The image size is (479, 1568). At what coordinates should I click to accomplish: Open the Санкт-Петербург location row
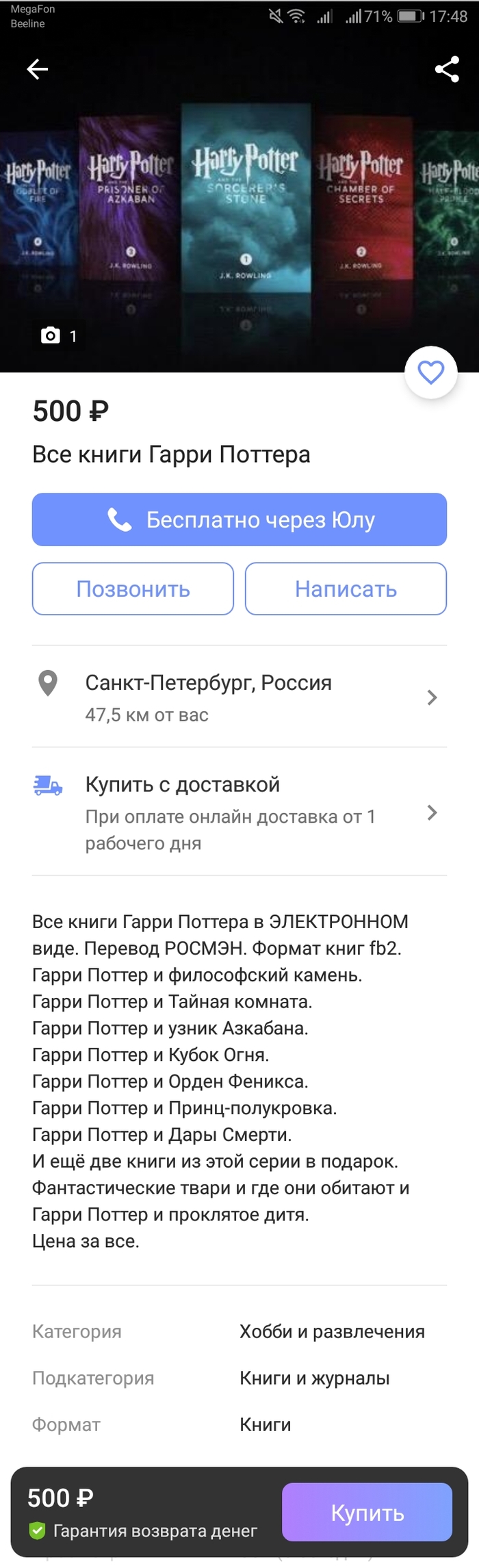239,697
